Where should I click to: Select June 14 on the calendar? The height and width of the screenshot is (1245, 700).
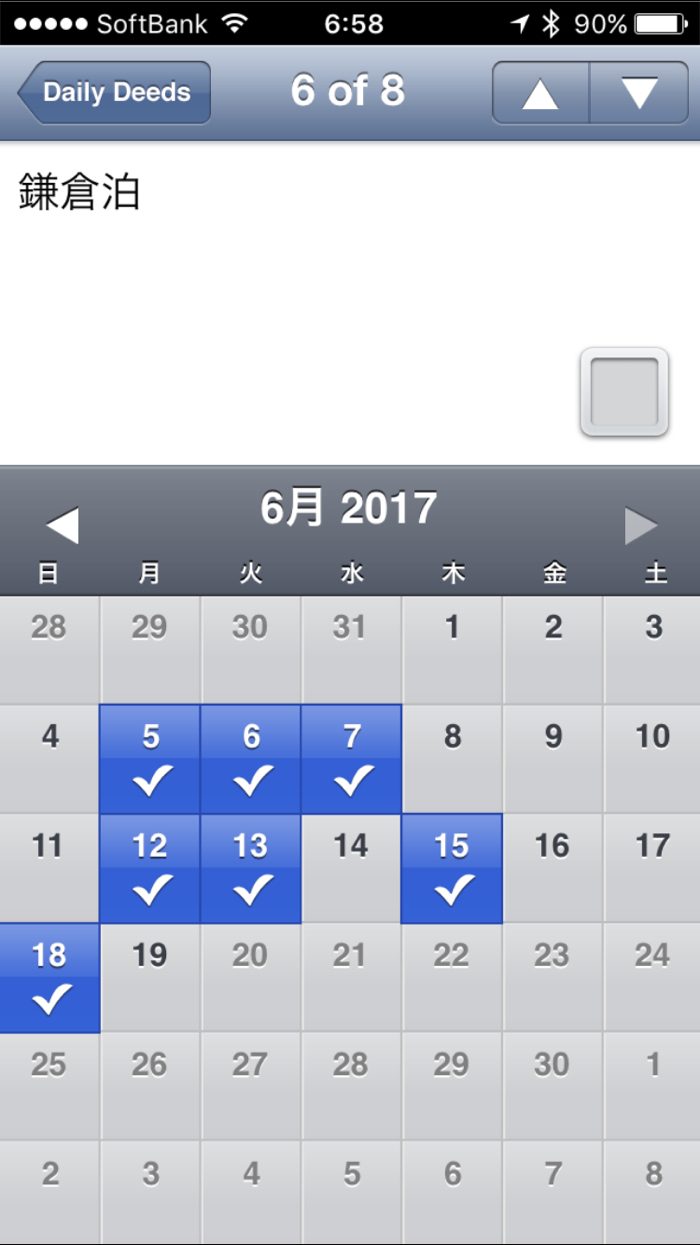coord(351,868)
